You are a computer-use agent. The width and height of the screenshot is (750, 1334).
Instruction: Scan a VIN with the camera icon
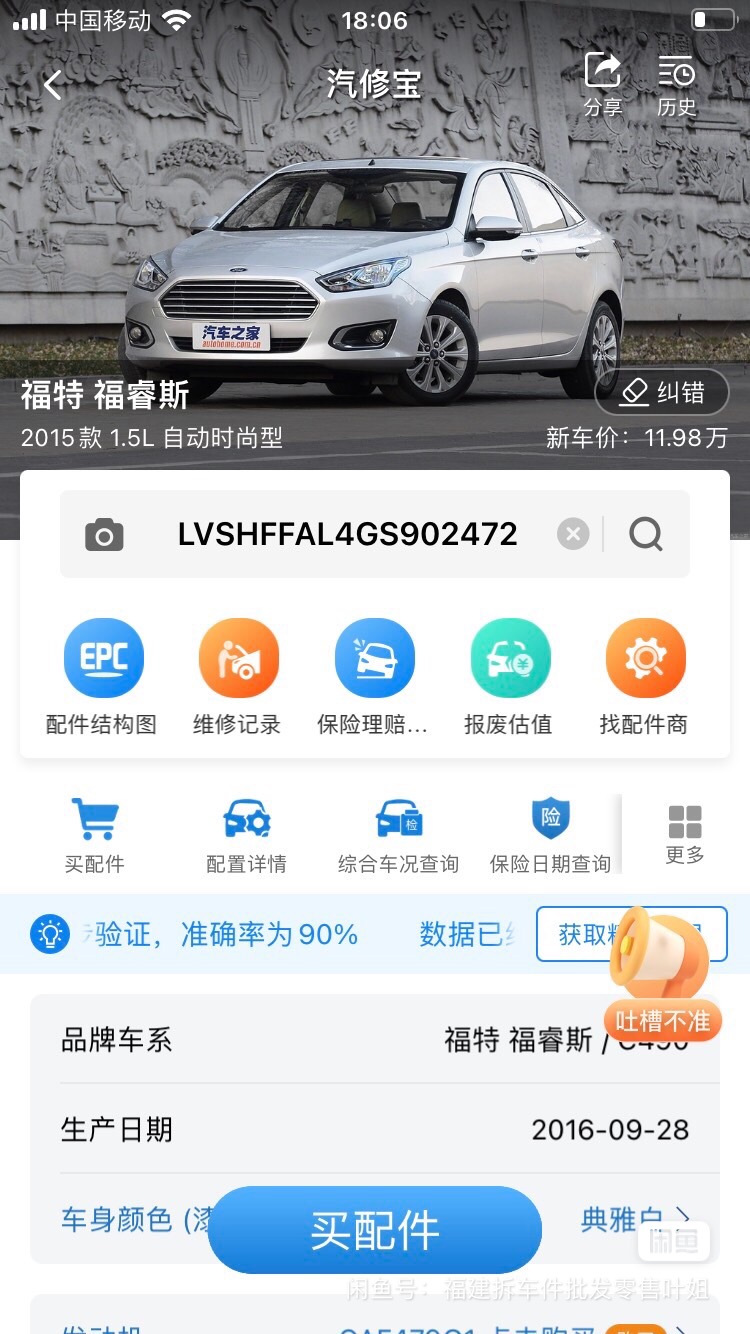click(104, 535)
